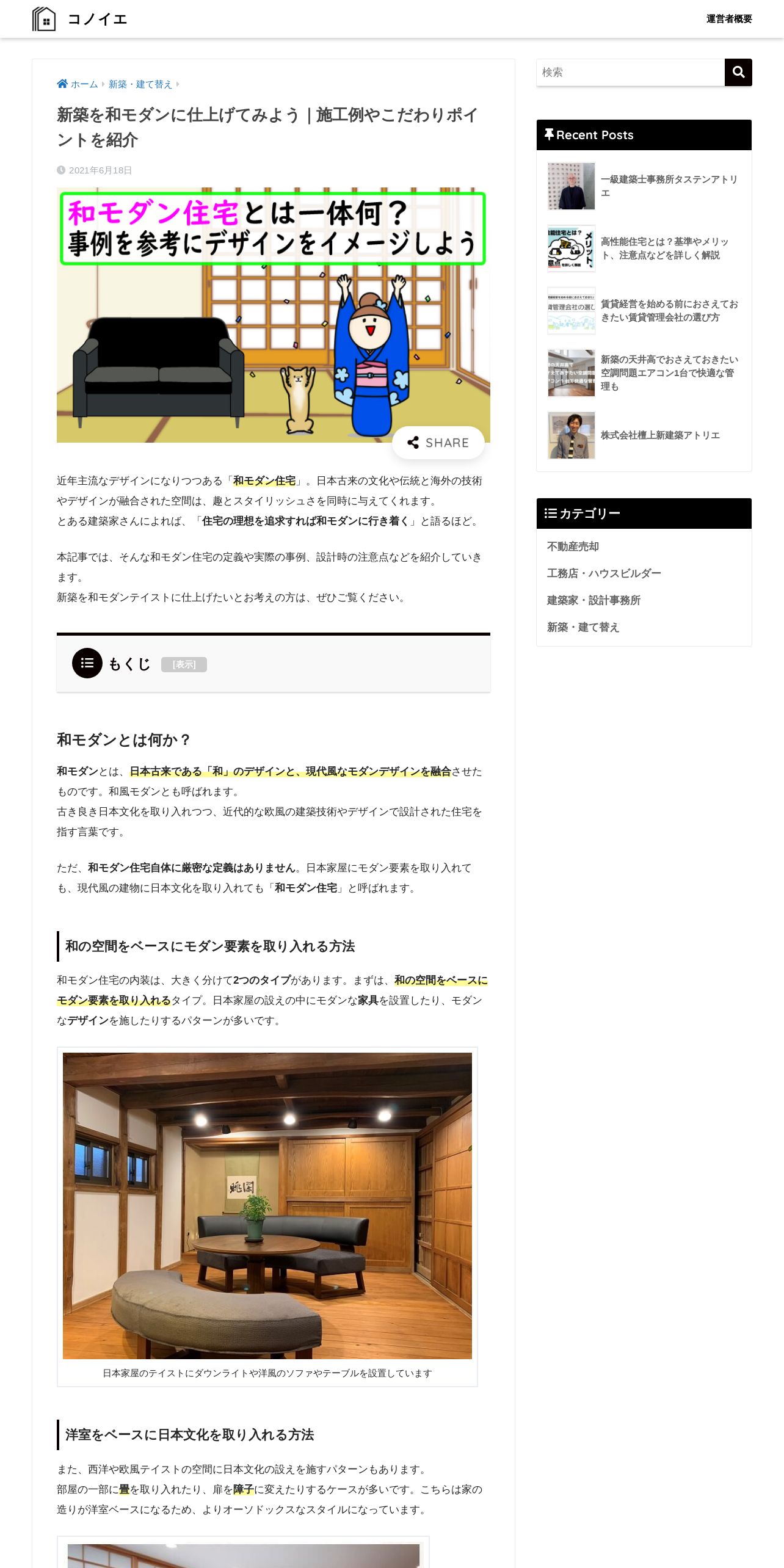Tap the search field labeled 検索
Screen dimensions: 784x1568
point(630,72)
